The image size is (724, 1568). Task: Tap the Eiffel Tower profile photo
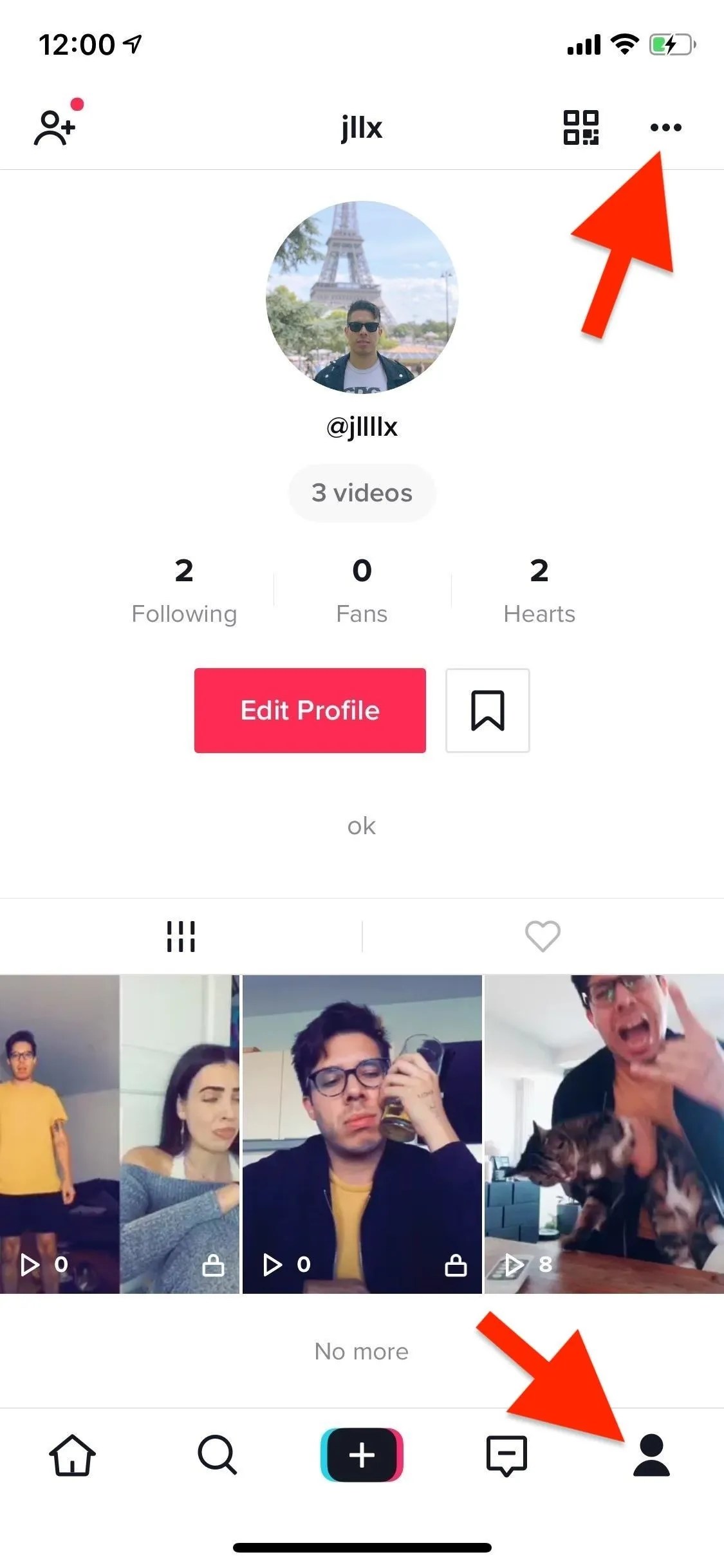click(362, 297)
